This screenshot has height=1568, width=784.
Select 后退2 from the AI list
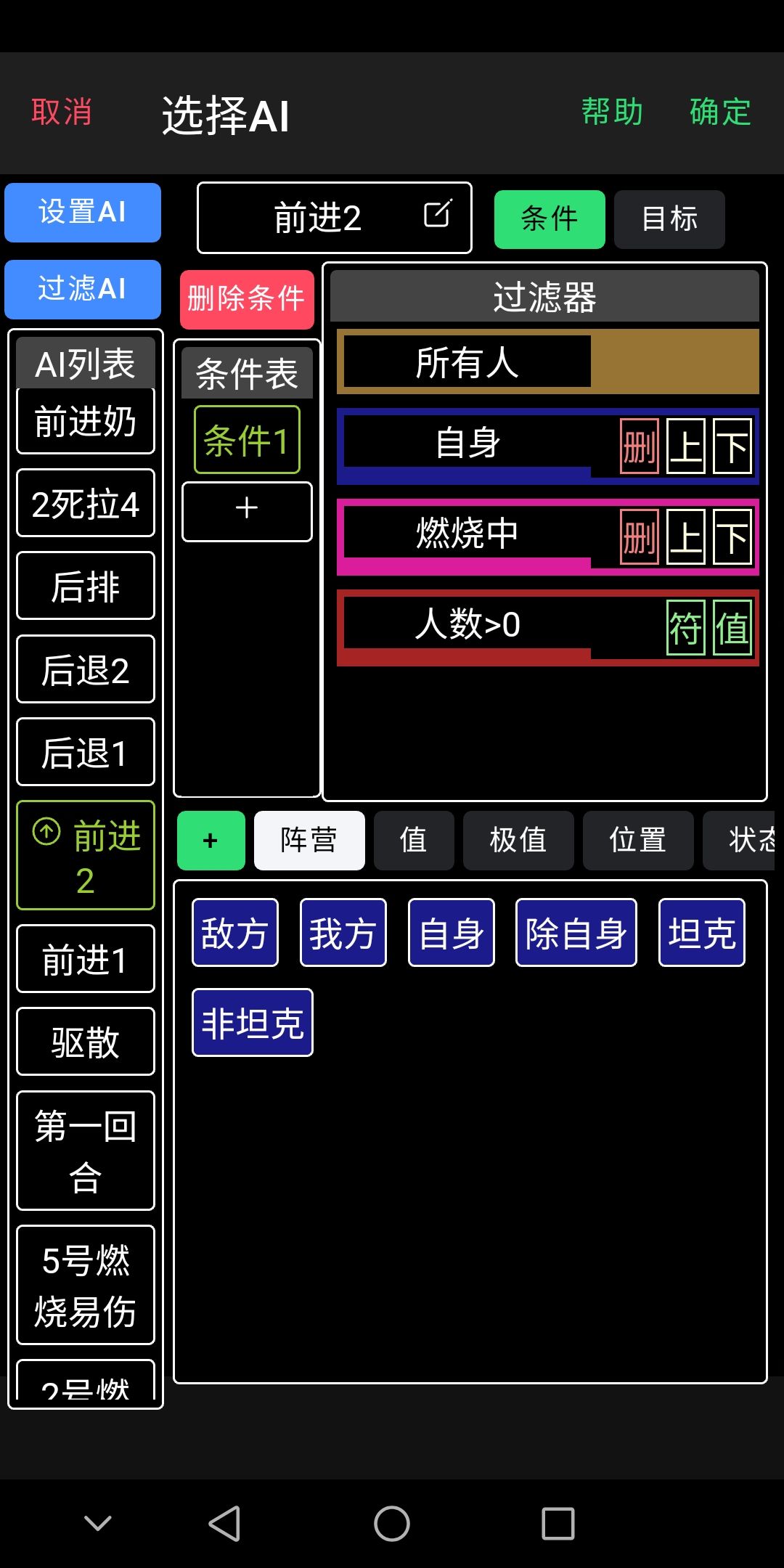pos(85,669)
